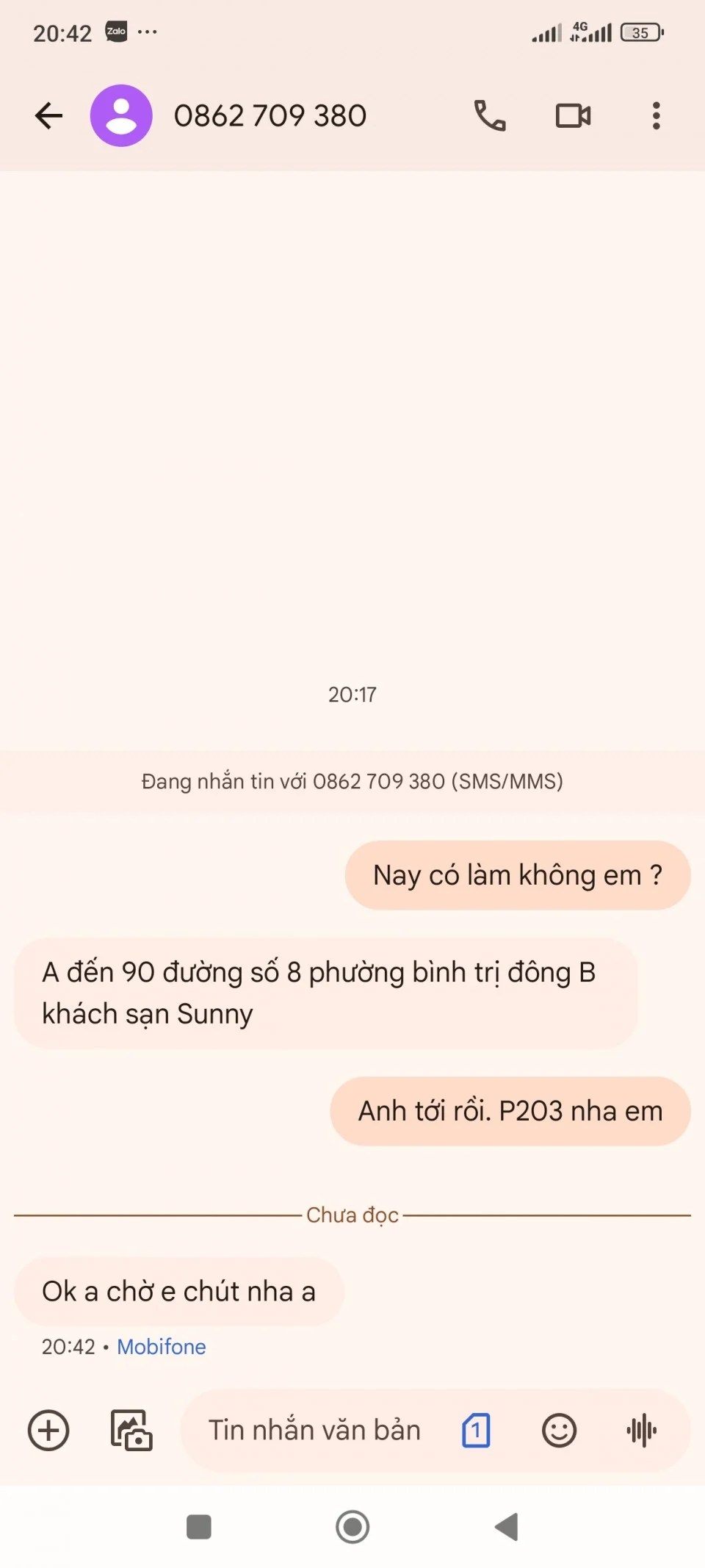Image resolution: width=705 pixels, height=1568 pixels.
Task: Switch the SIM card selector
Action: (476, 1431)
